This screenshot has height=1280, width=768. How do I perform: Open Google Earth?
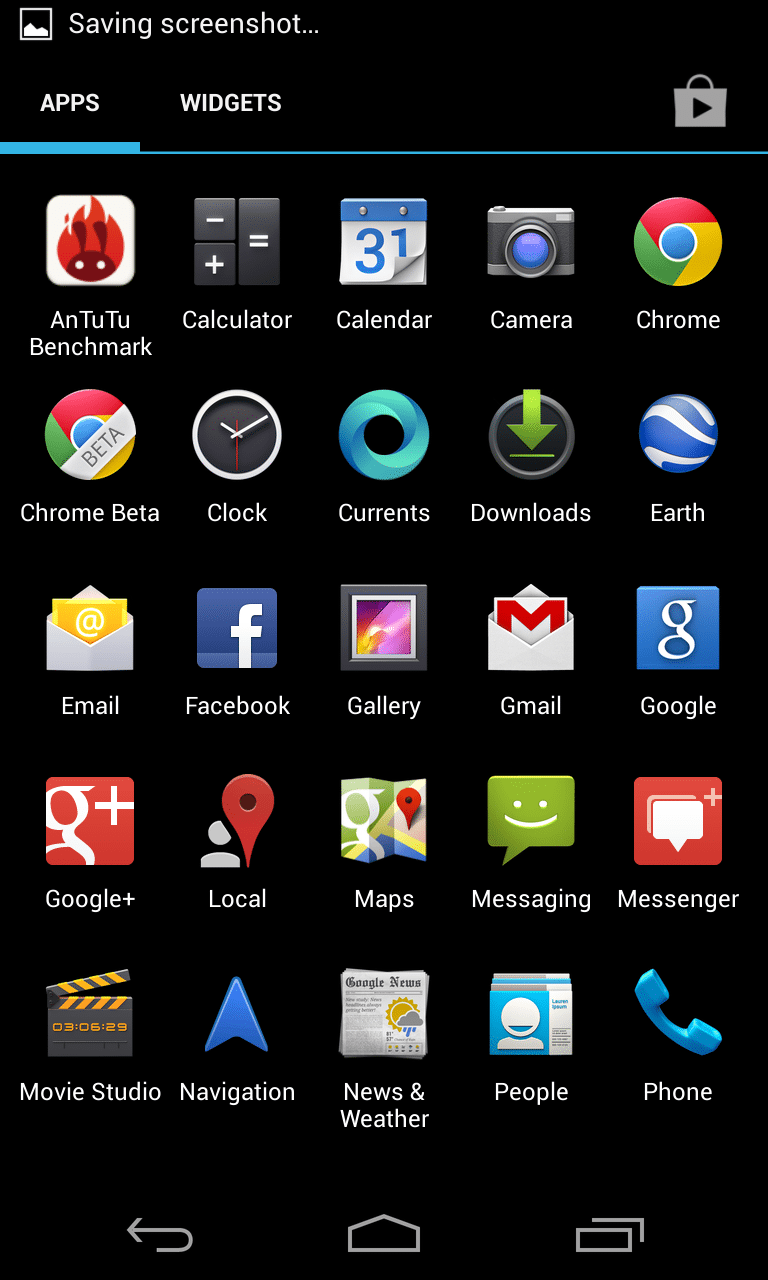(x=678, y=457)
